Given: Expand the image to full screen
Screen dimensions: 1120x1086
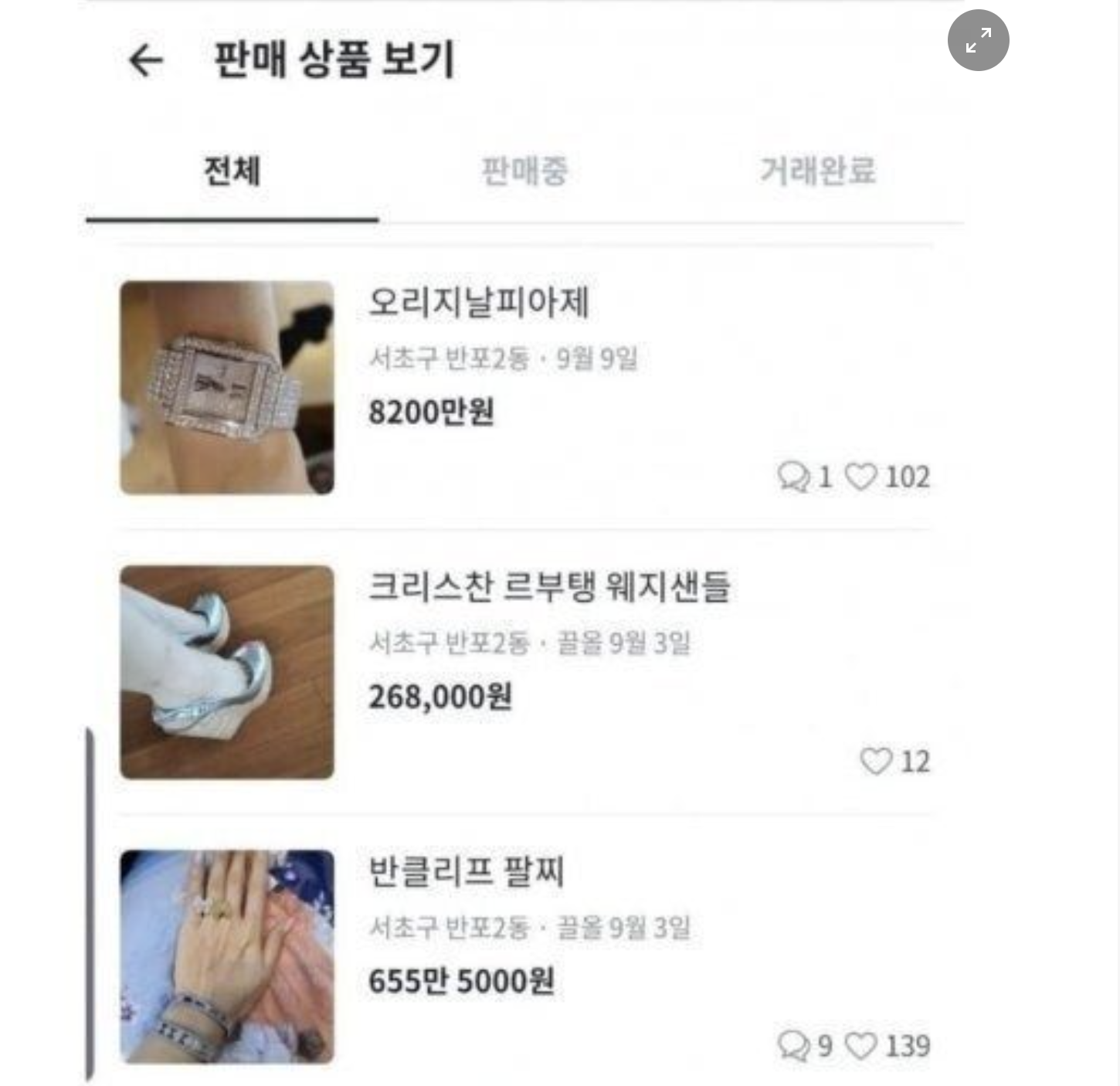Looking at the screenshot, I should (x=978, y=40).
